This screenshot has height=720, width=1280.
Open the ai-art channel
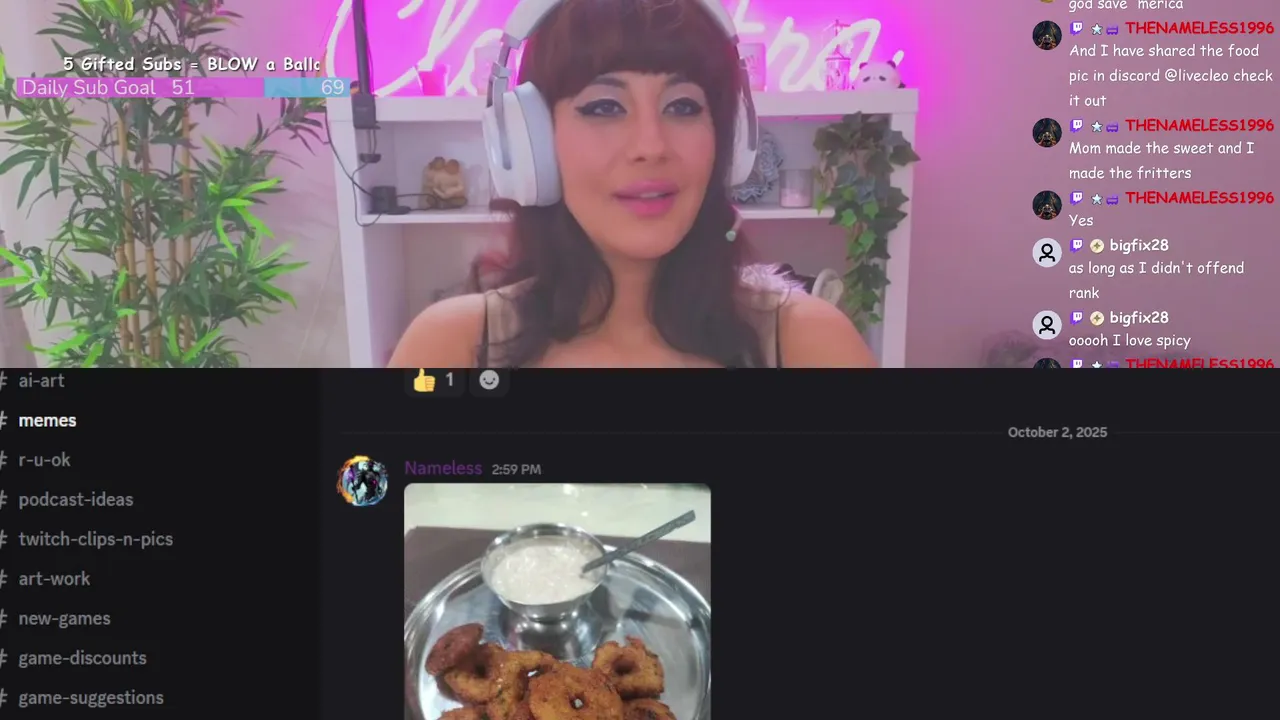42,381
